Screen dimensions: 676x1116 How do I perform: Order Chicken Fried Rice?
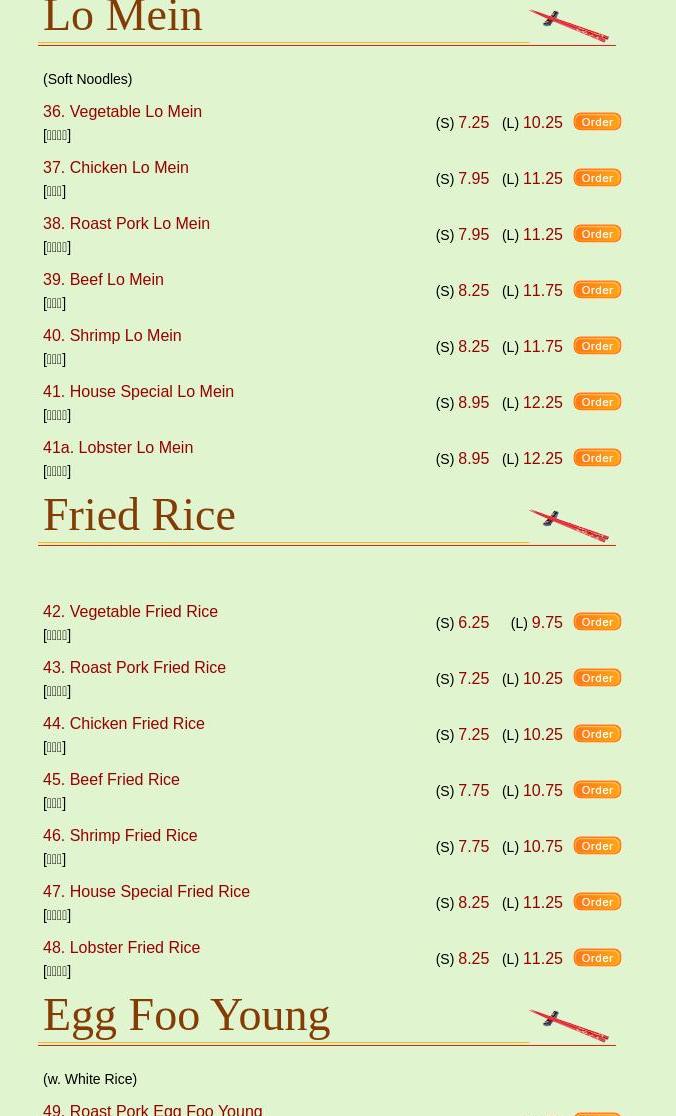(x=597, y=734)
